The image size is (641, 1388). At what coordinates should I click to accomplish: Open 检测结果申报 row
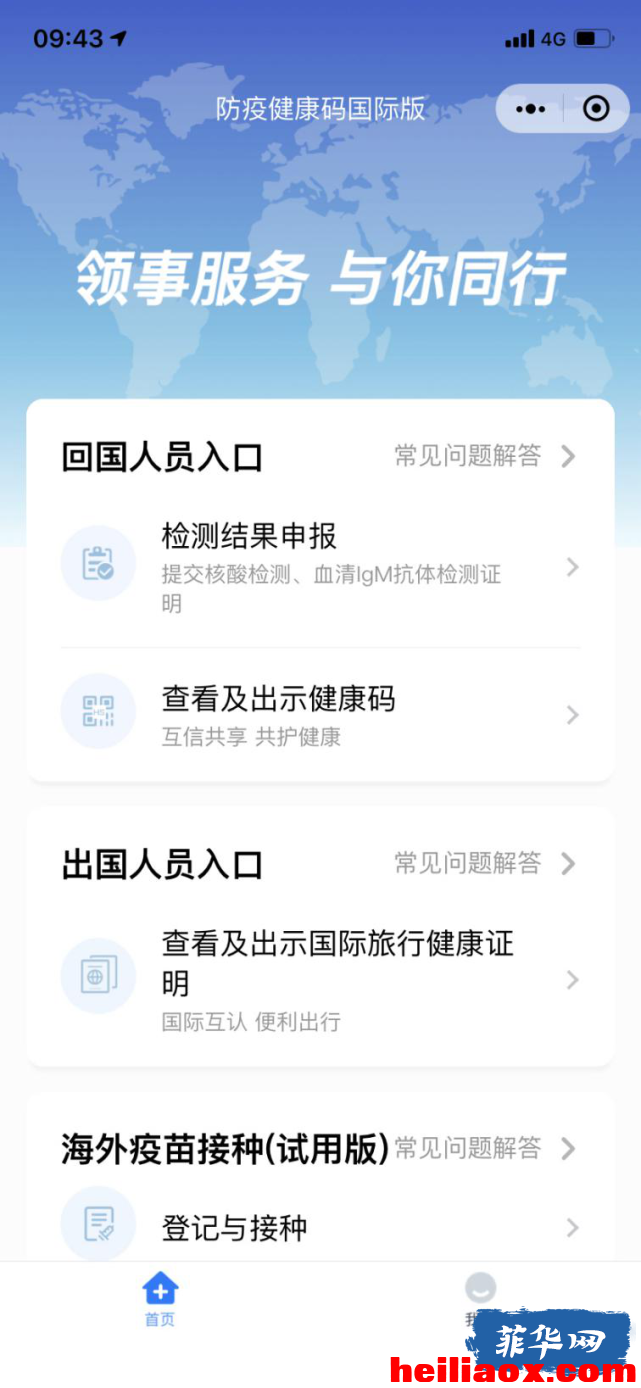click(x=320, y=566)
